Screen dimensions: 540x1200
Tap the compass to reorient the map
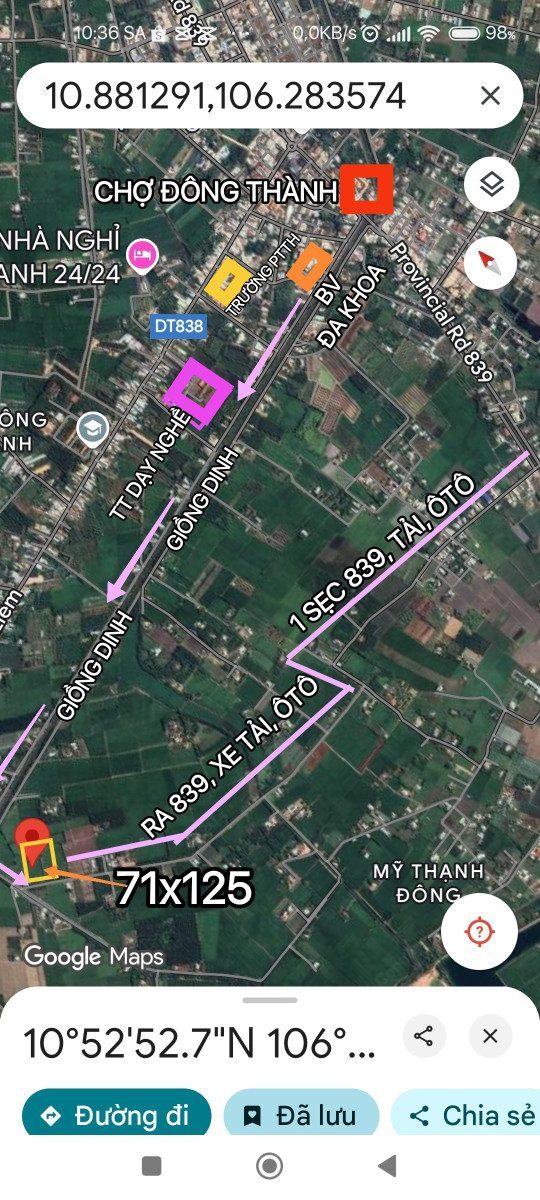coord(491,264)
